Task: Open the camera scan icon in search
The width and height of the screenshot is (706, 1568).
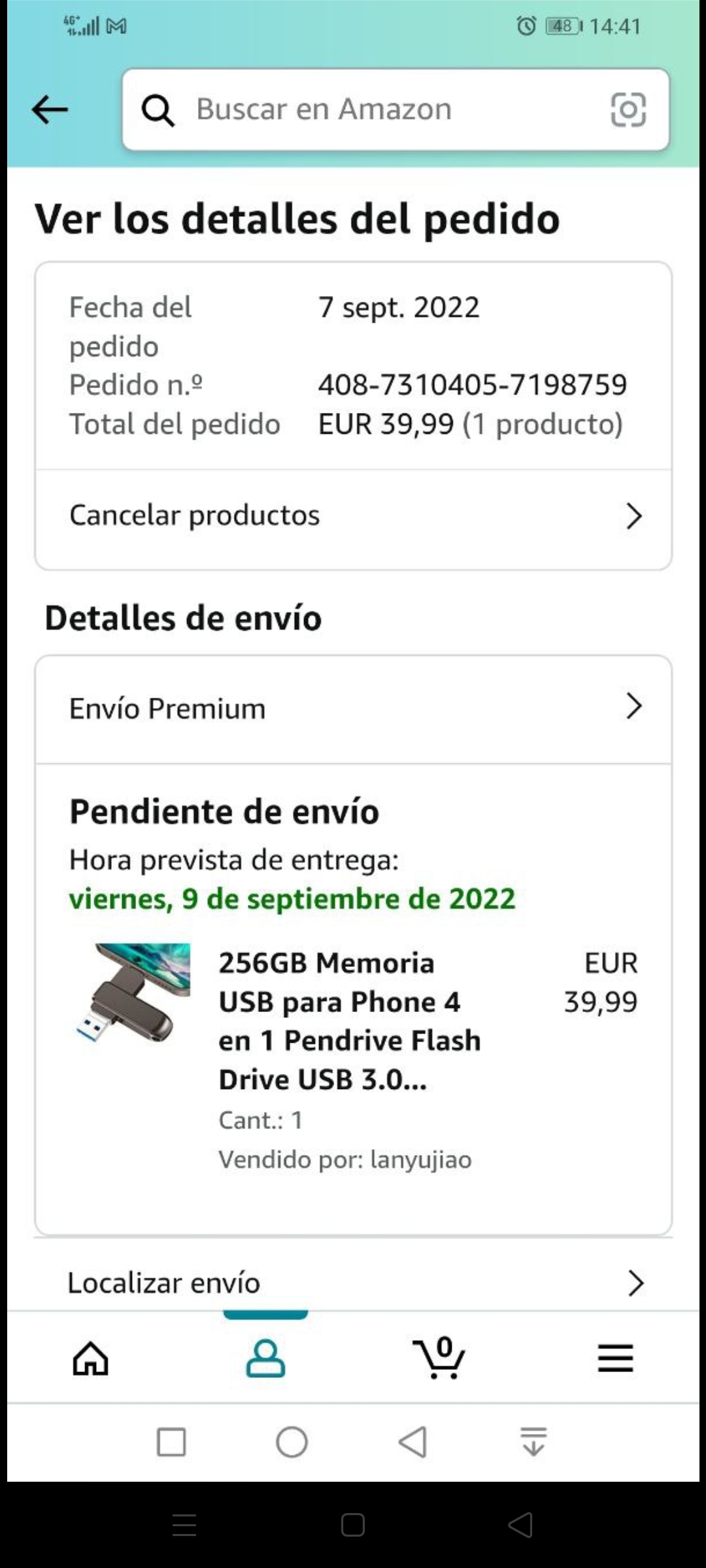Action: click(x=628, y=109)
